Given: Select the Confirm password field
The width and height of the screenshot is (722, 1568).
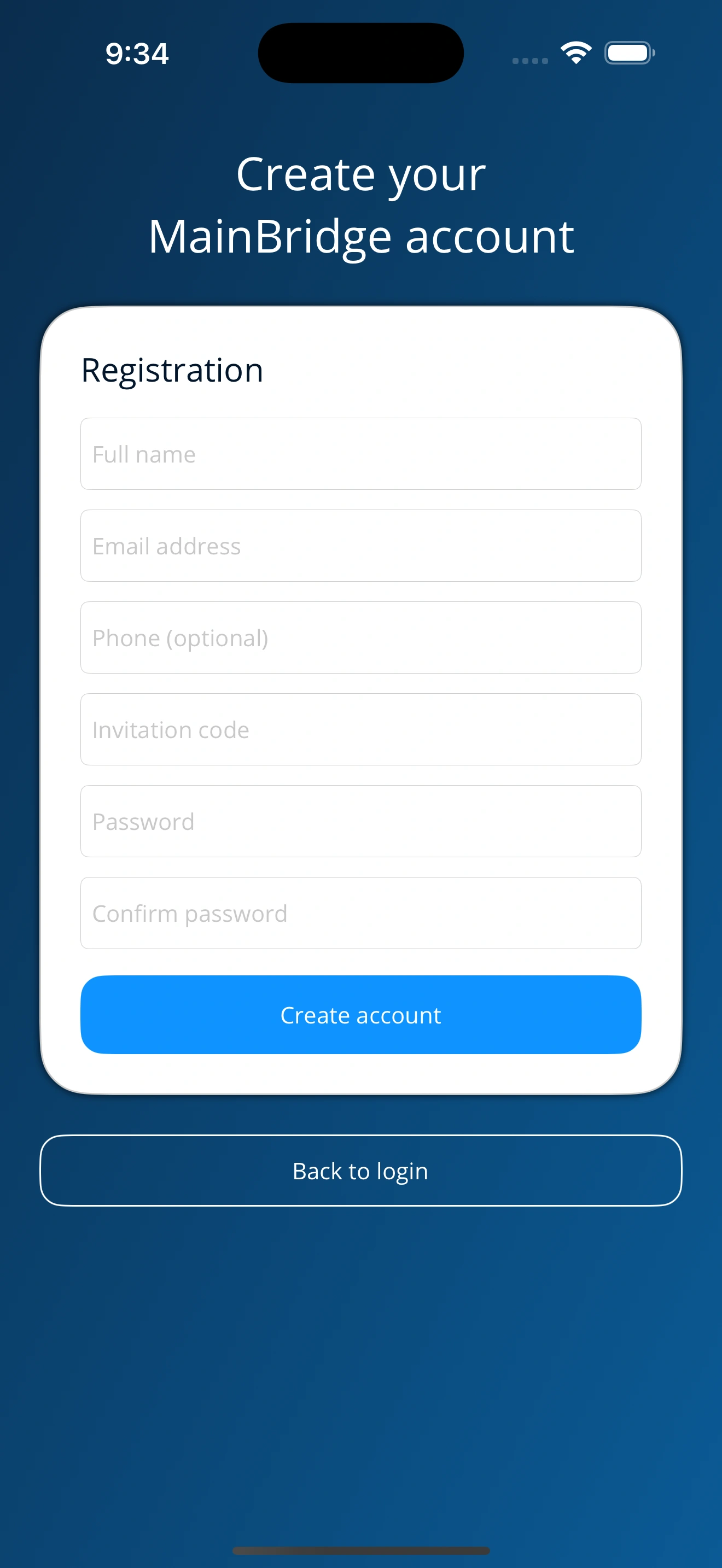Looking at the screenshot, I should 360,913.
